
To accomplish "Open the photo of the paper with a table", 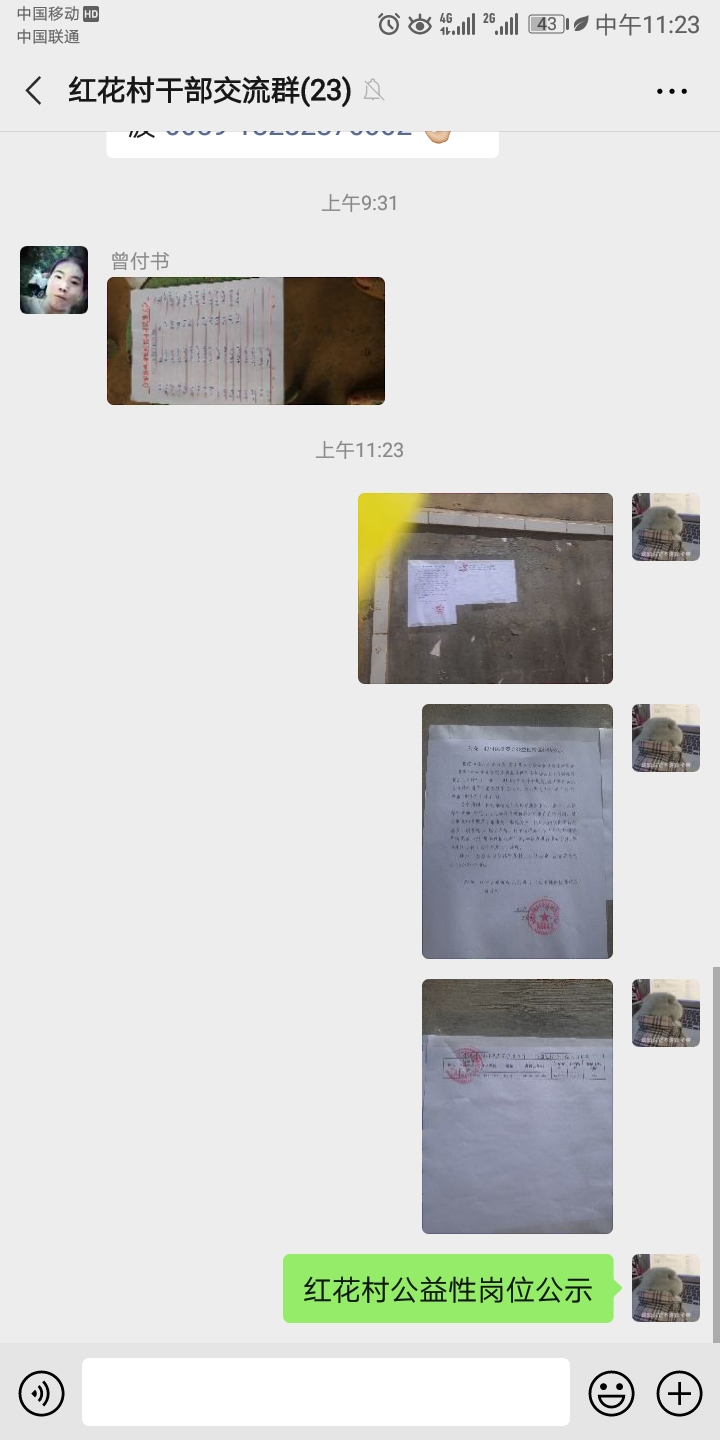I will pyautogui.click(x=517, y=1106).
